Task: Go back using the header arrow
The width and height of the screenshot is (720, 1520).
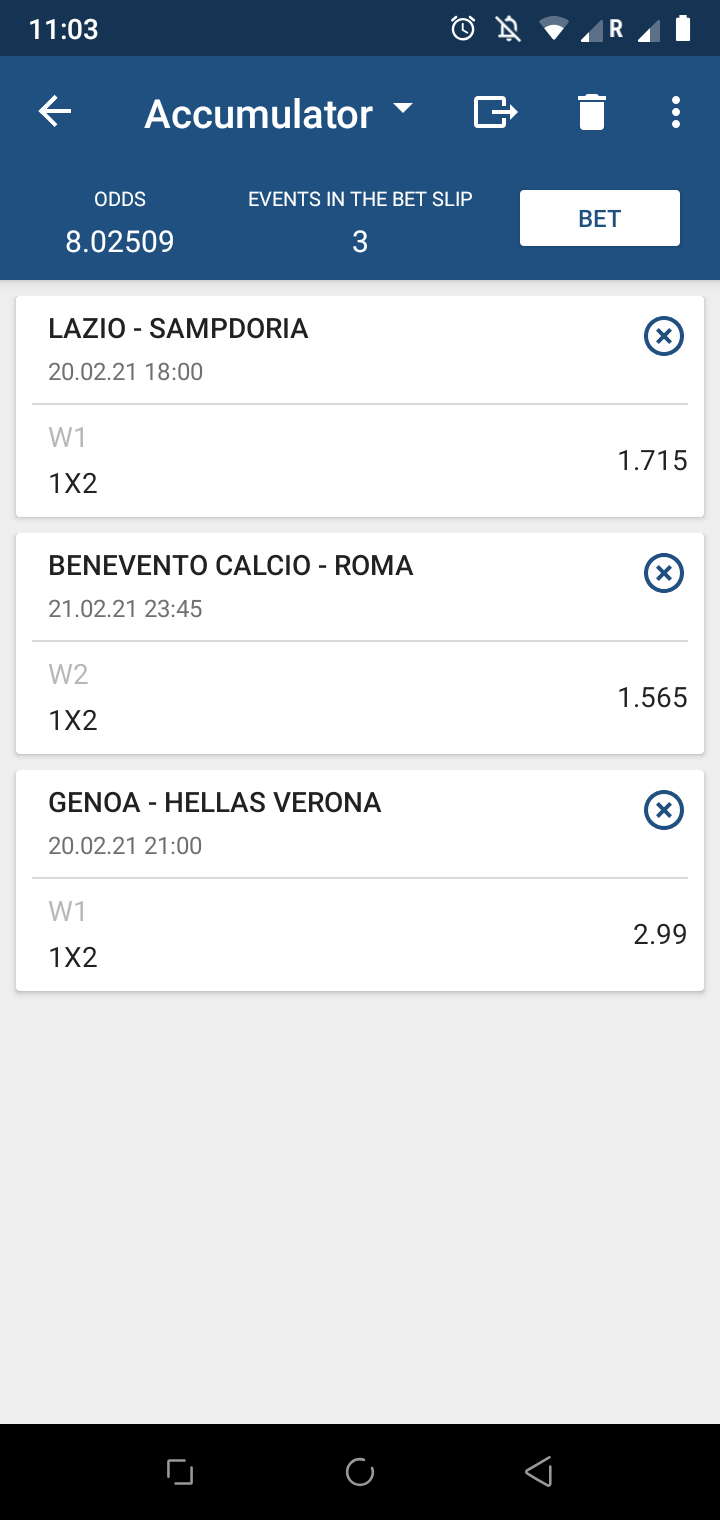Action: [x=55, y=112]
